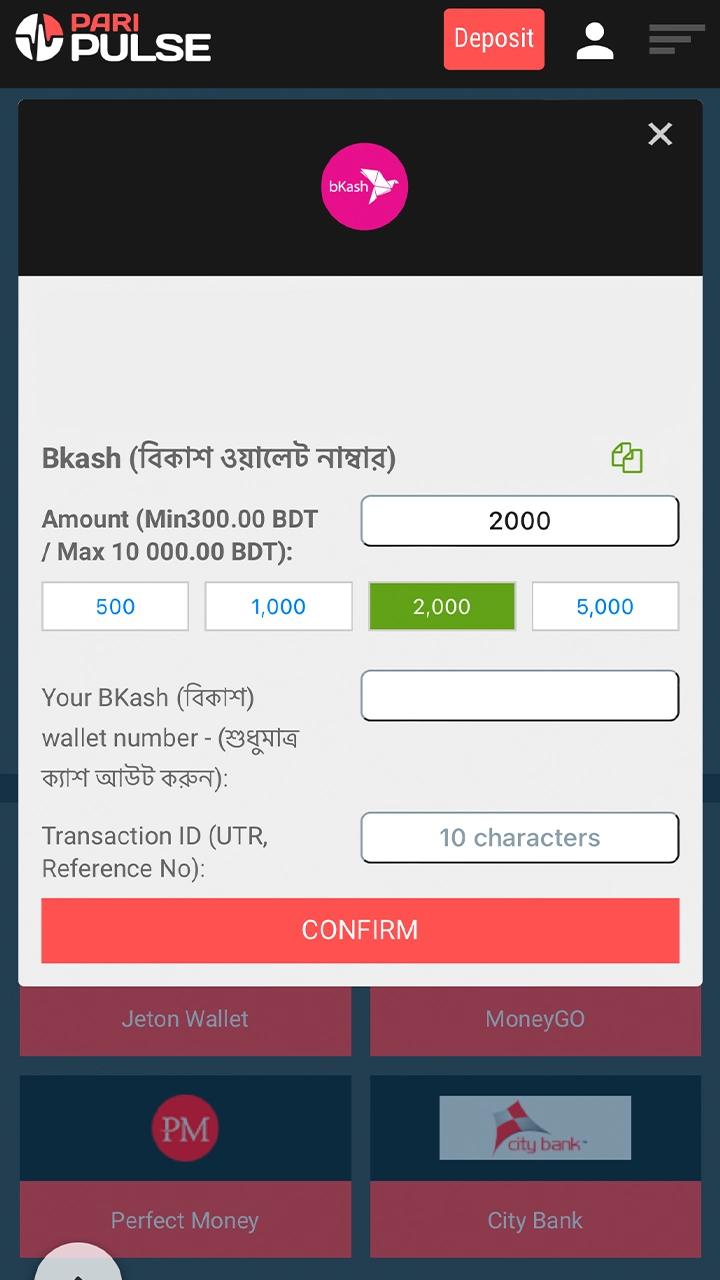Click the bKash payment logo
The height and width of the screenshot is (1280, 720).
coord(364,186)
